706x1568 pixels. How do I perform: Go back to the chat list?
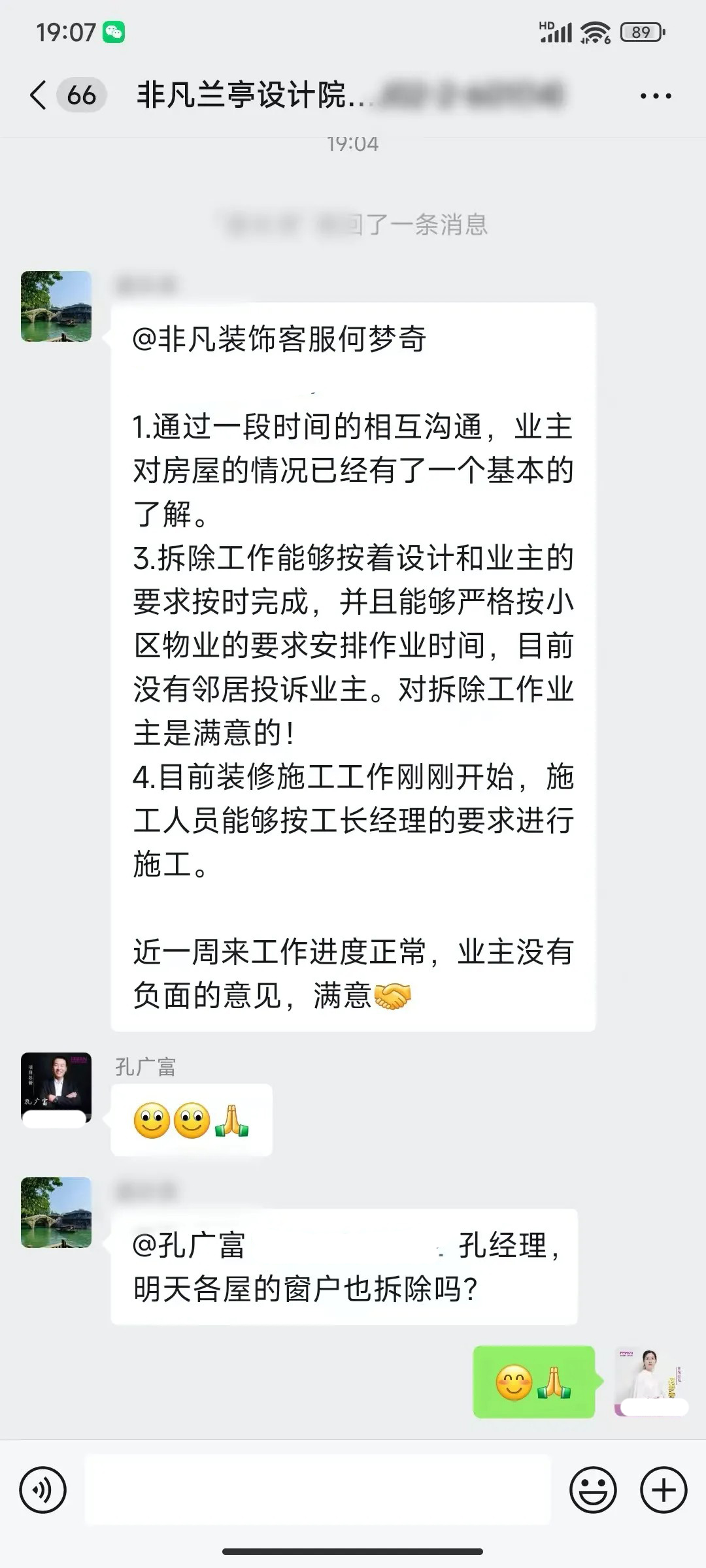click(x=39, y=95)
